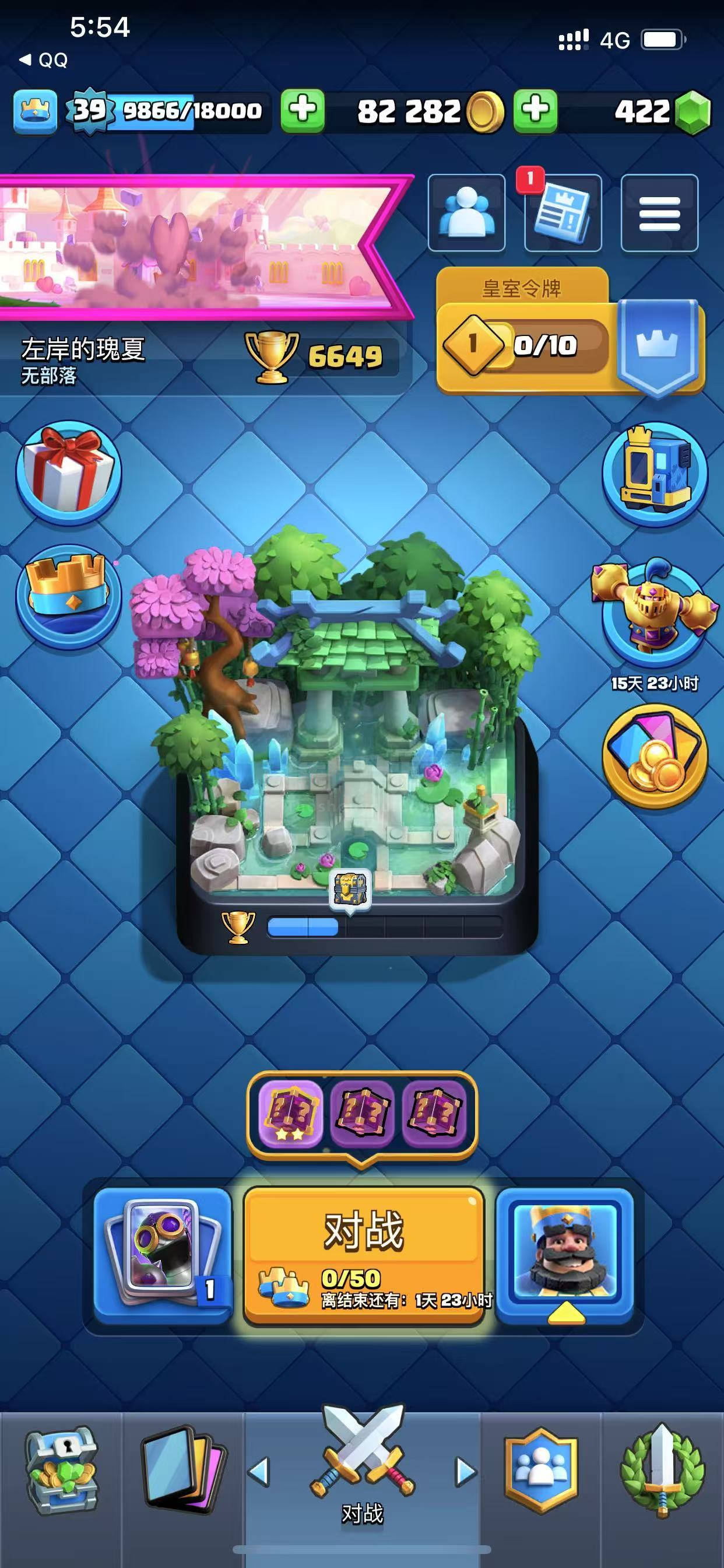Add more gems with plus button
Screen dimensions: 724x1568
pyautogui.click(x=535, y=111)
